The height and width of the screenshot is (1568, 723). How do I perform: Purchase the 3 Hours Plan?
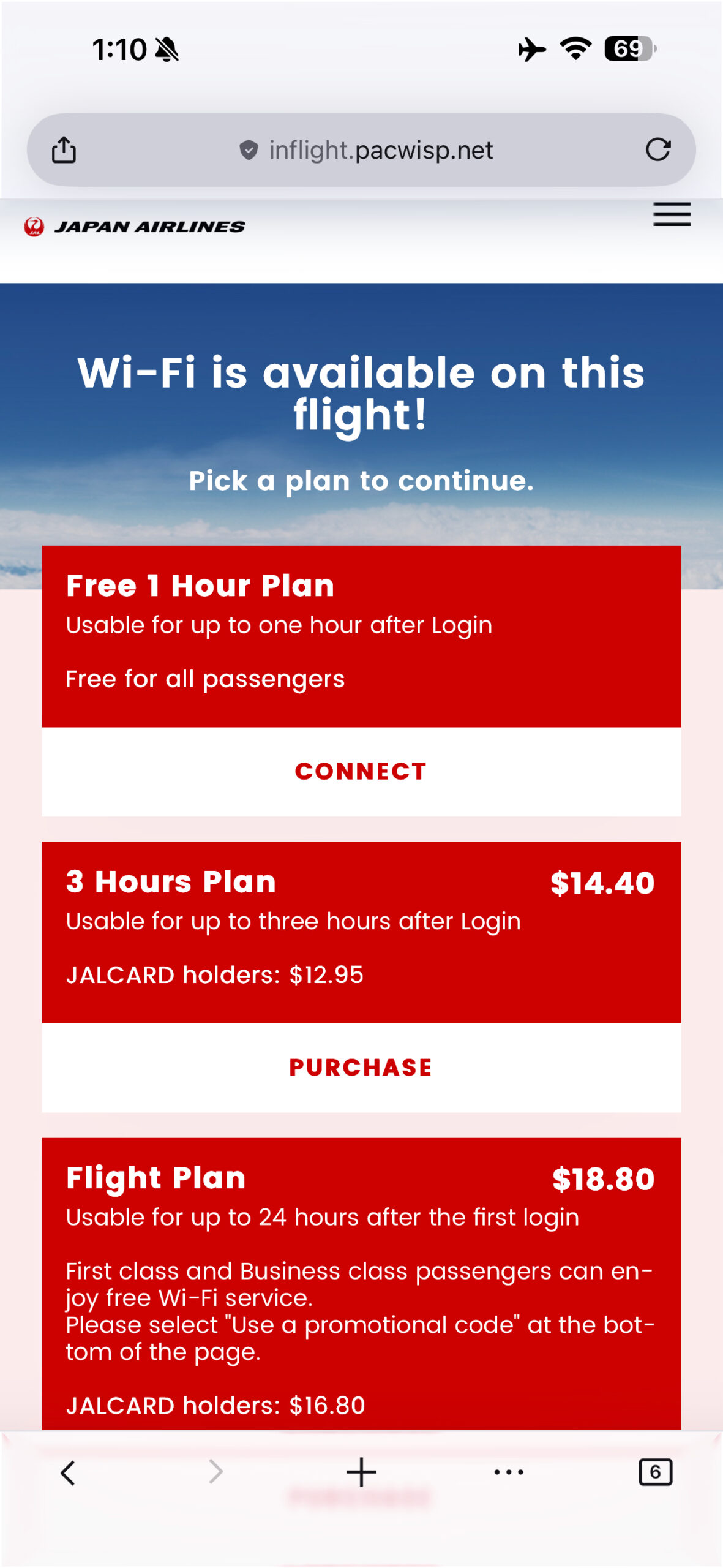pyautogui.click(x=361, y=1068)
